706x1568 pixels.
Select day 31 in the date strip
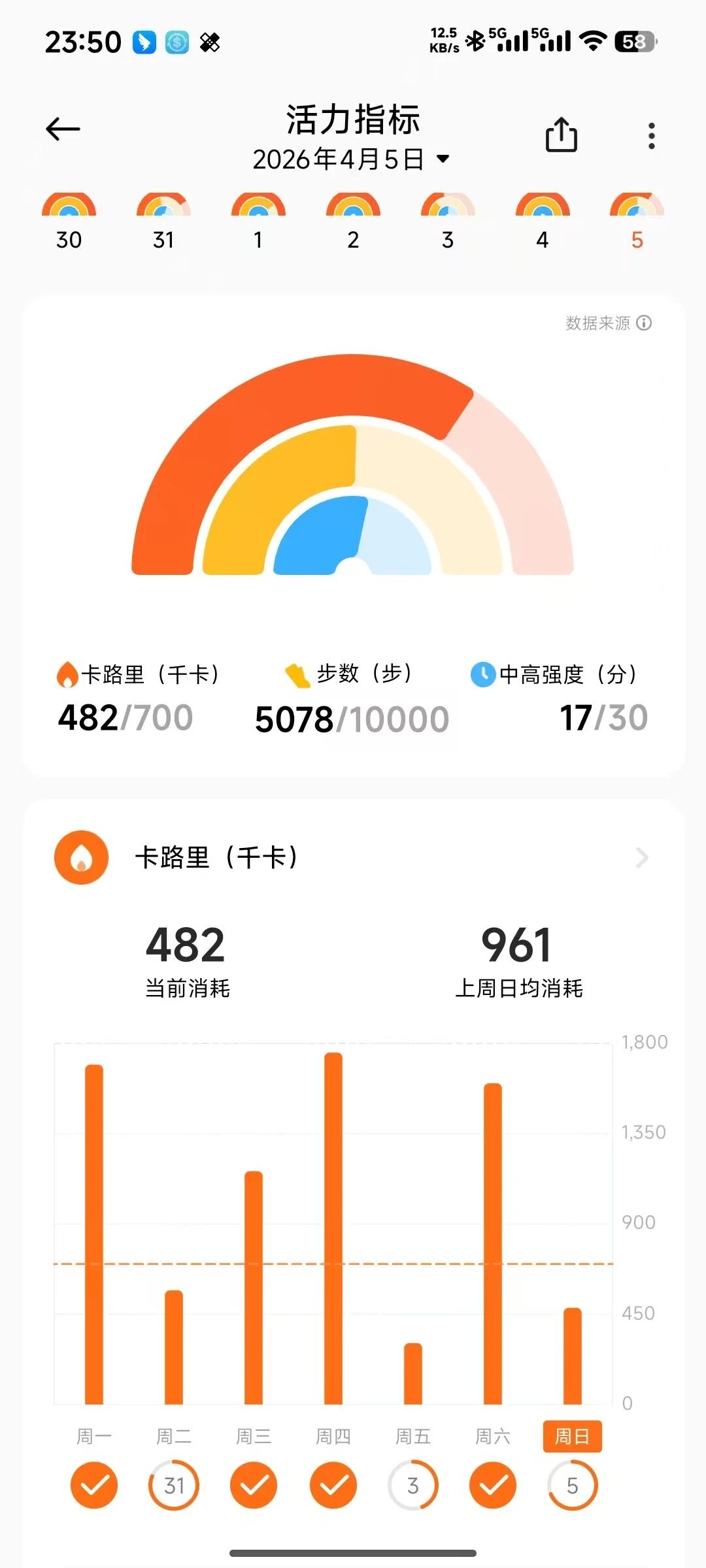(x=163, y=221)
